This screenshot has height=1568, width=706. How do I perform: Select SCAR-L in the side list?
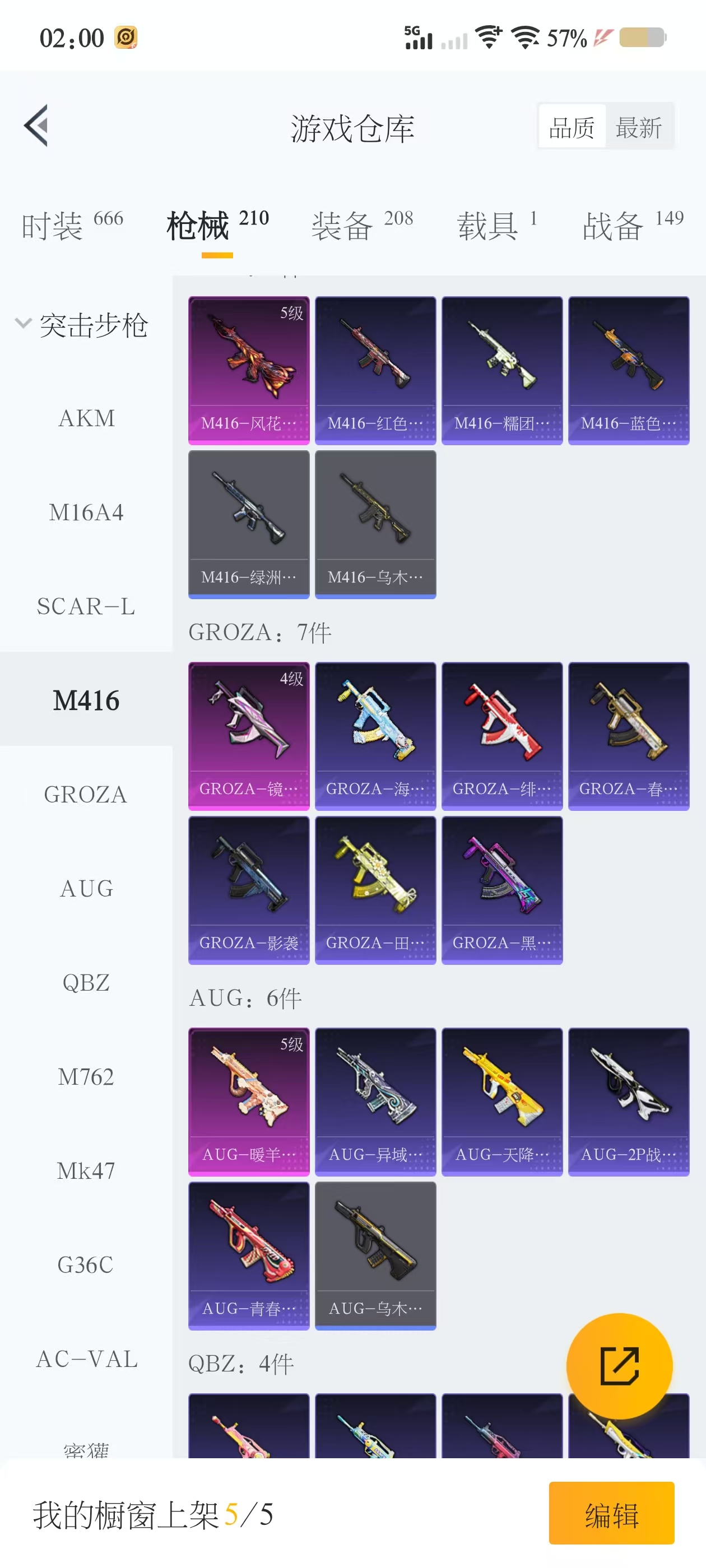(86, 606)
